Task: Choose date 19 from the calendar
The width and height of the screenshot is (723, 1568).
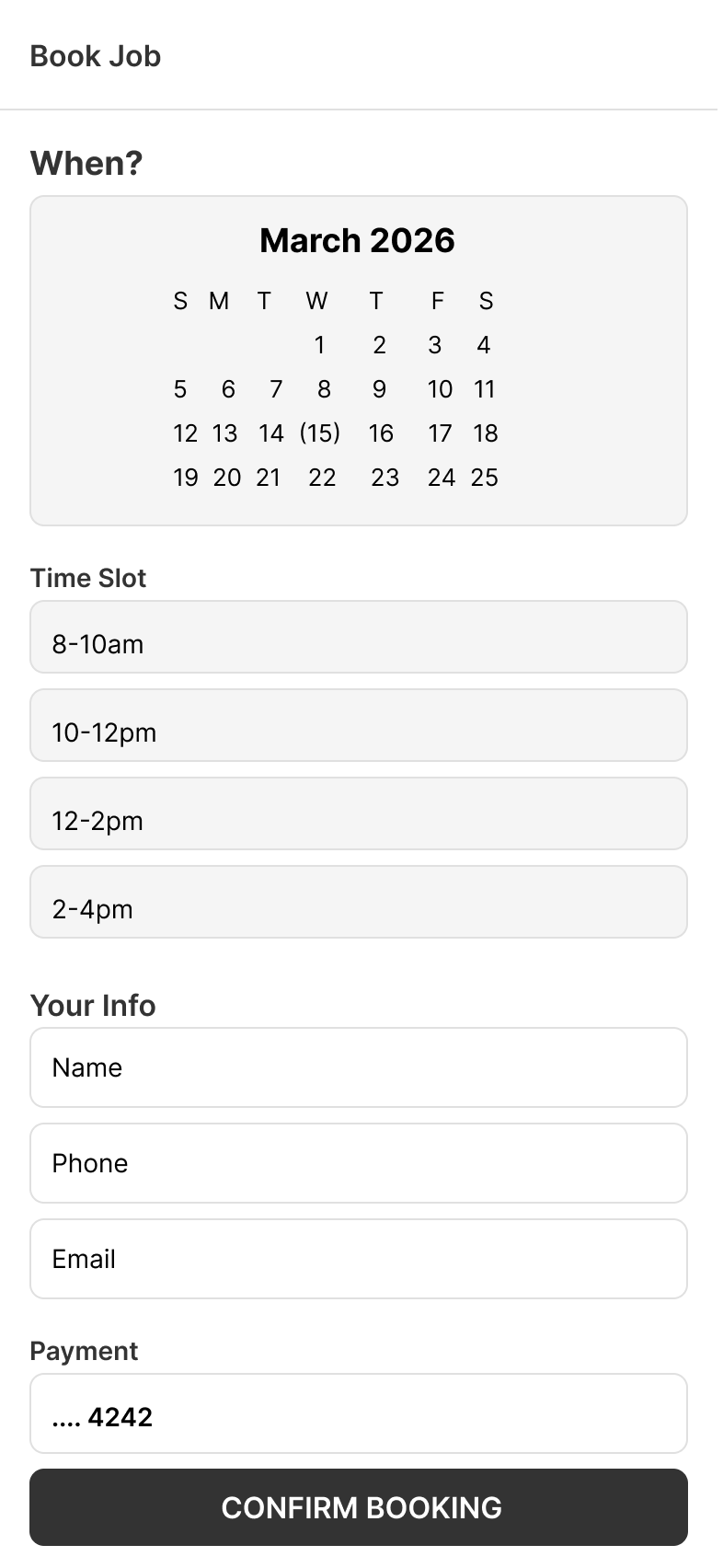Action: (186, 477)
